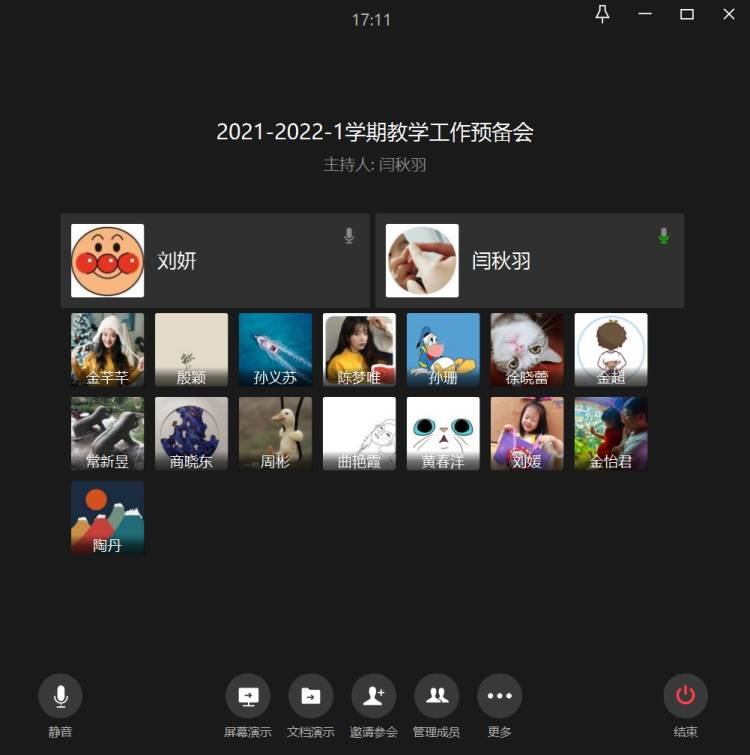Choose participant 徐晓蕾's avatar
The height and width of the screenshot is (755, 750).
pyautogui.click(x=527, y=350)
